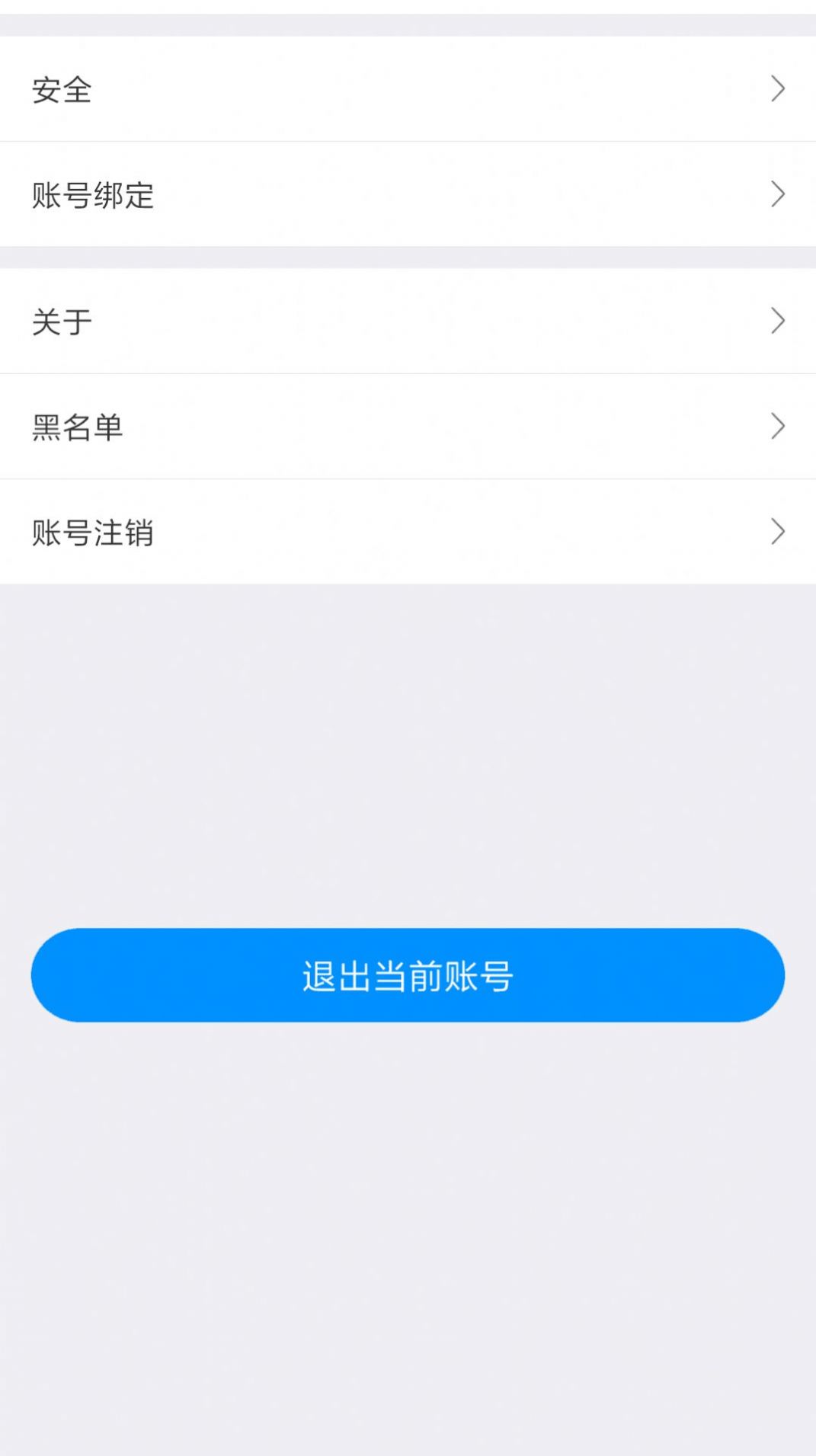The width and height of the screenshot is (816, 1456).
Task: Open the 账号绑定 account binding page
Action: [408, 197]
